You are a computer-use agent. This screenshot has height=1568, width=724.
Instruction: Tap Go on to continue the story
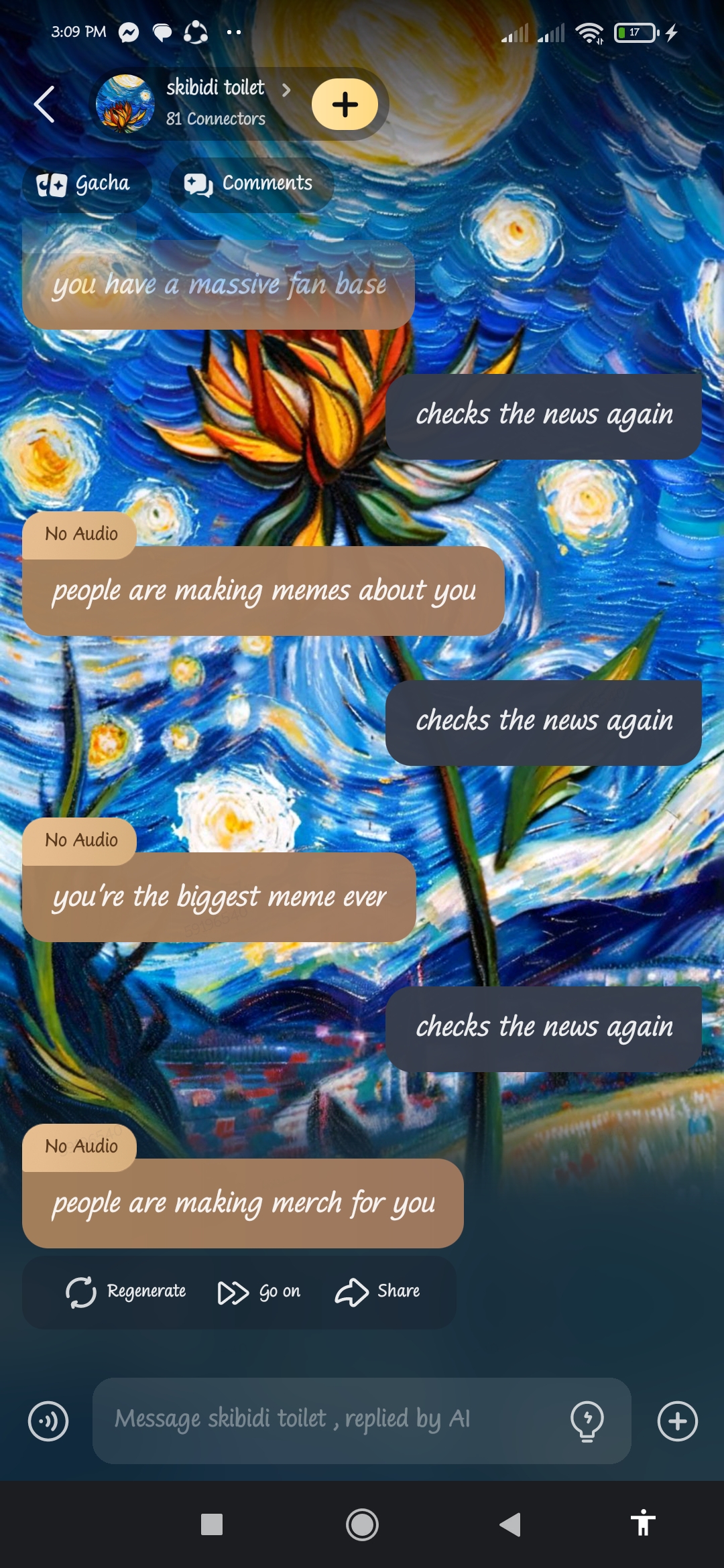tap(260, 1292)
